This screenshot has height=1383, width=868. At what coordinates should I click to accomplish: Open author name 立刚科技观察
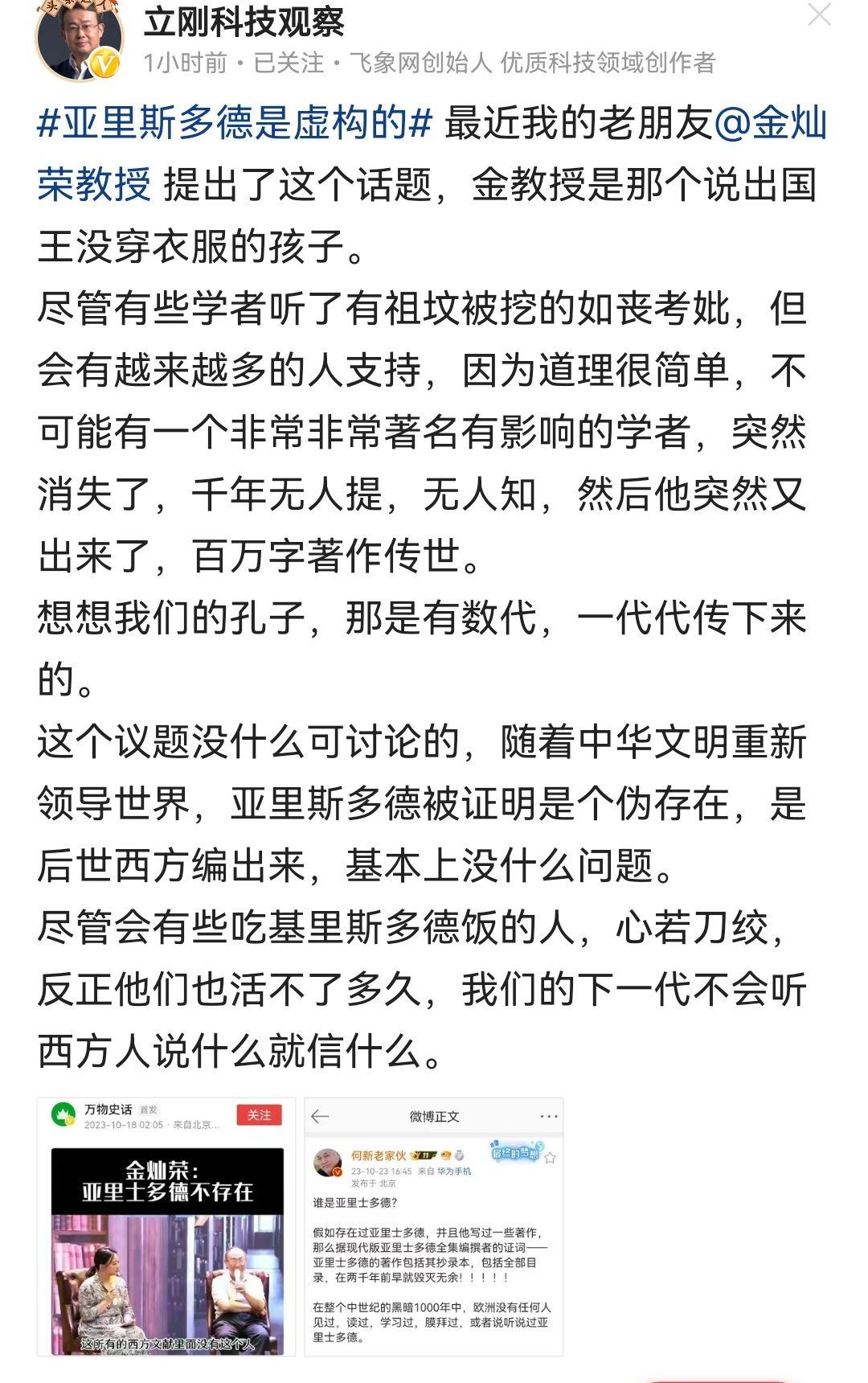pos(244,22)
